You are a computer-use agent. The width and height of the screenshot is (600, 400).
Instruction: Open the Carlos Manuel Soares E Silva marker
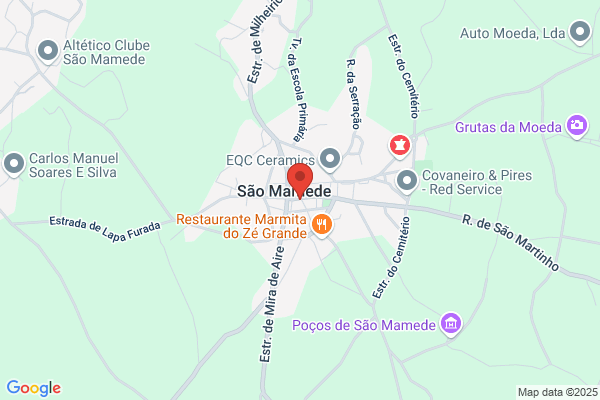click(14, 165)
